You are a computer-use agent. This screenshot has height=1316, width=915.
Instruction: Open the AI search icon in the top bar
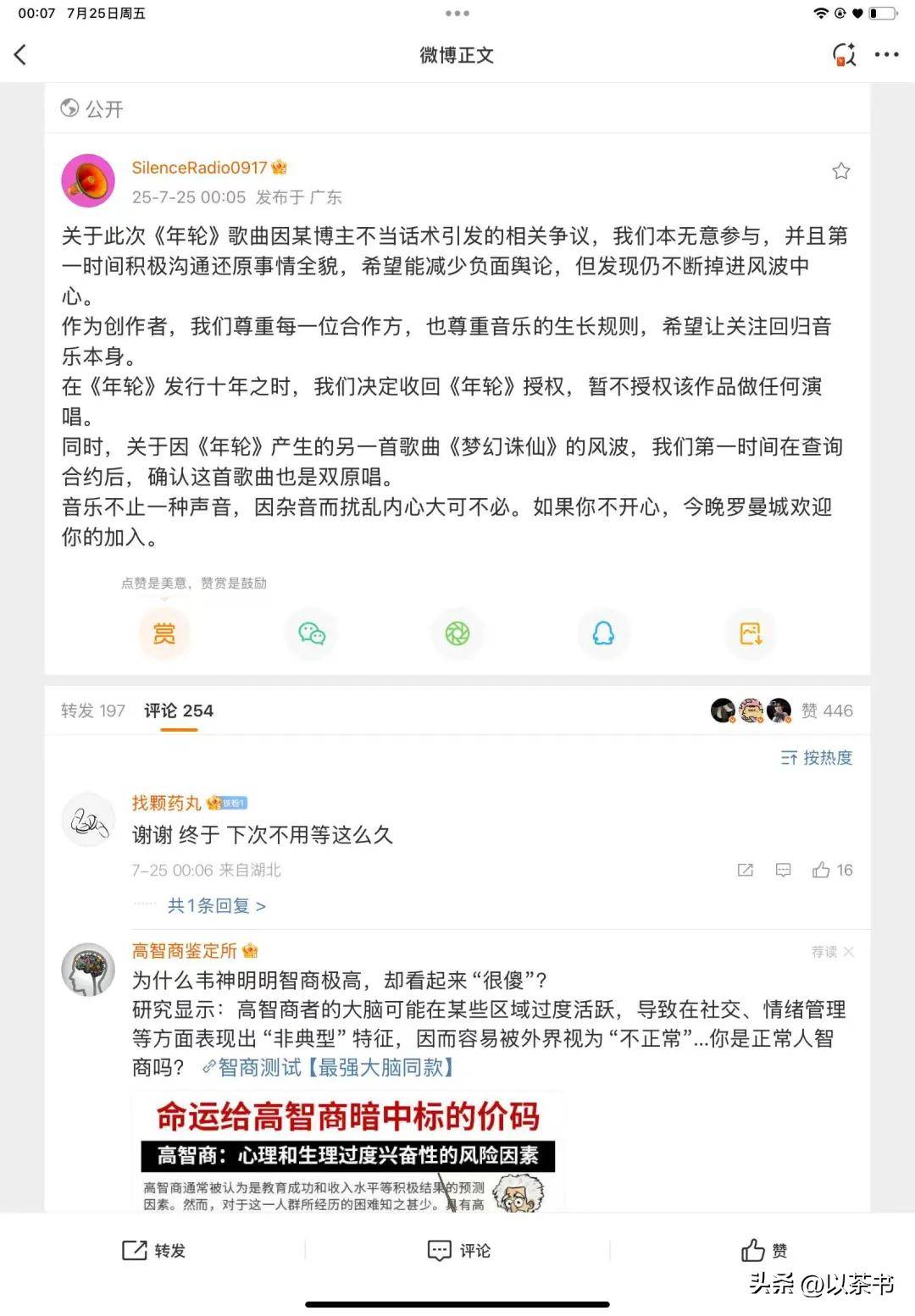pyautogui.click(x=844, y=55)
